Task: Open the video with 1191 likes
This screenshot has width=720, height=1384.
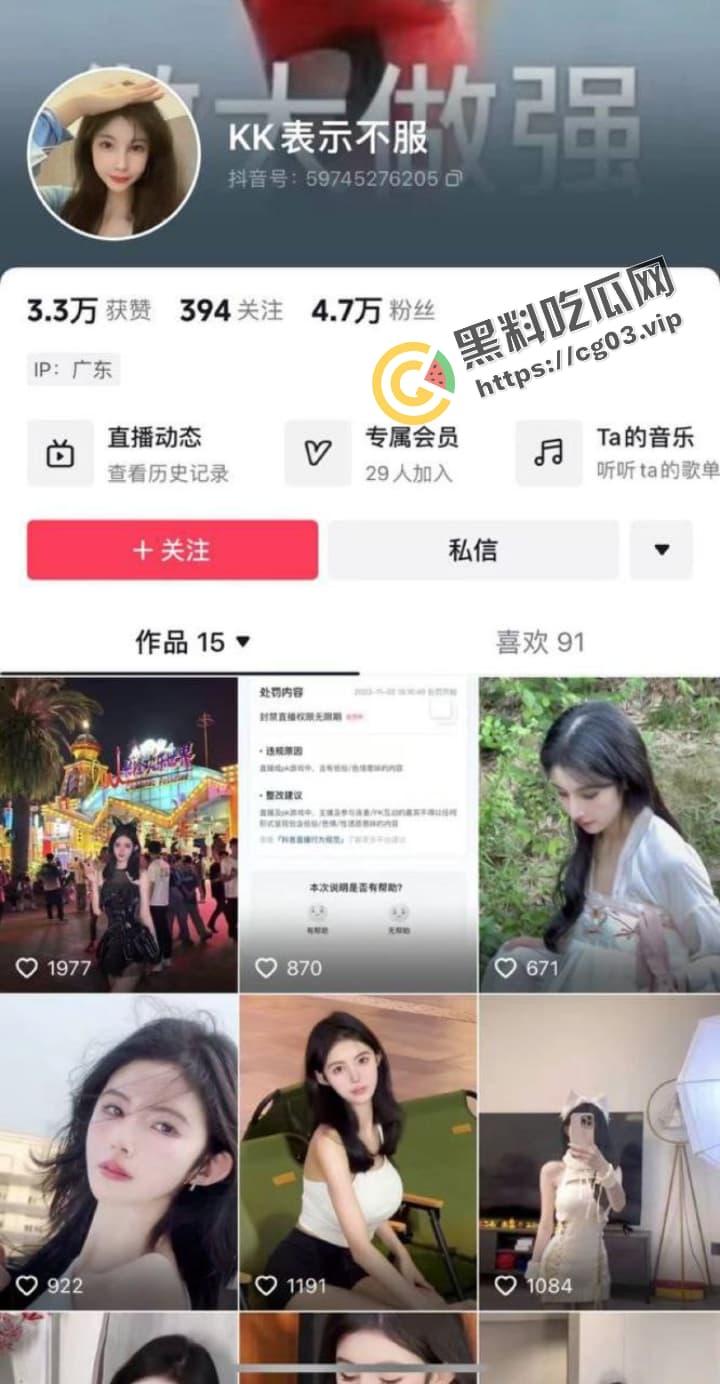Action: tap(358, 1150)
